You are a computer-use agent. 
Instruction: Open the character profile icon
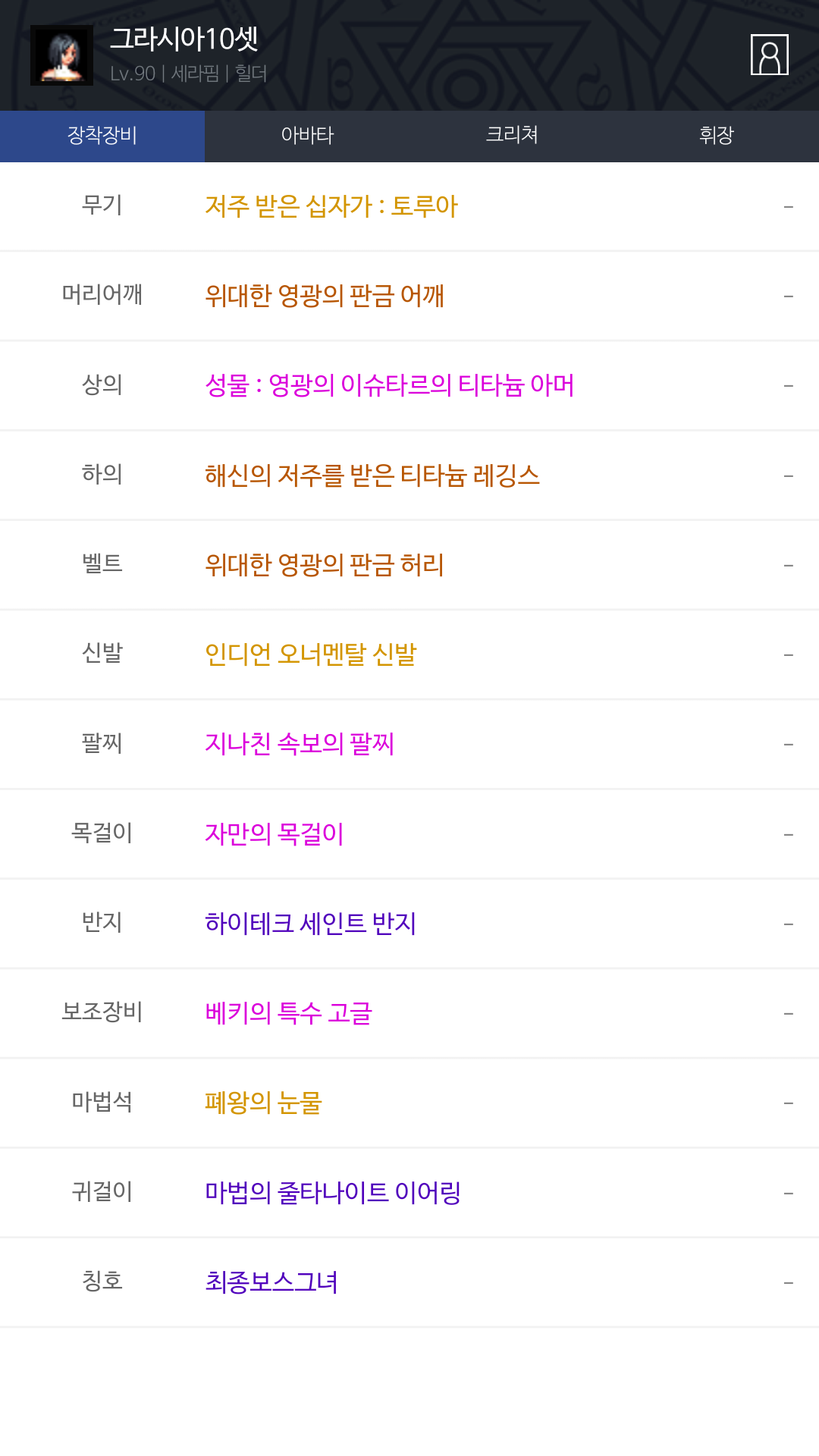pyautogui.click(x=769, y=55)
